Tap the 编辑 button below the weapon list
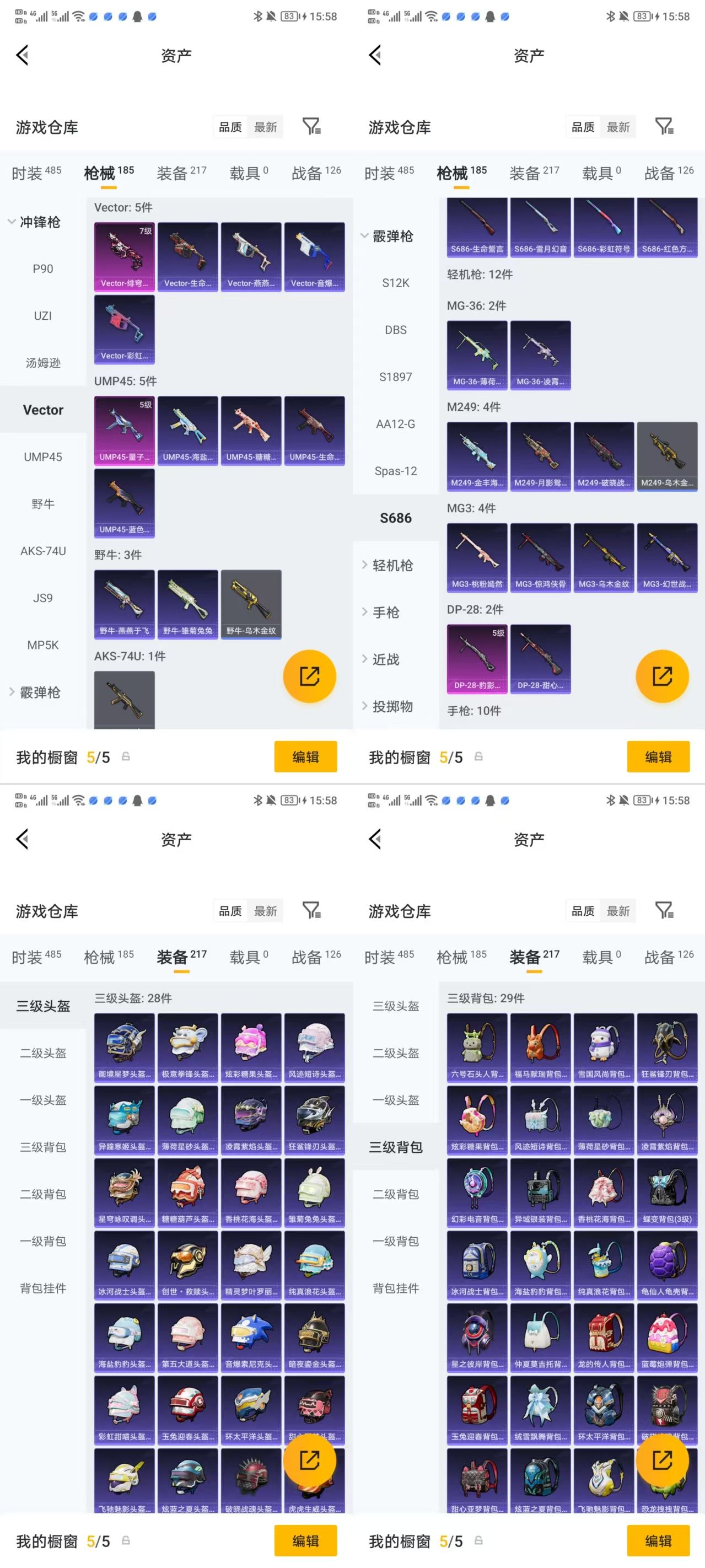705x1568 pixels. point(305,756)
